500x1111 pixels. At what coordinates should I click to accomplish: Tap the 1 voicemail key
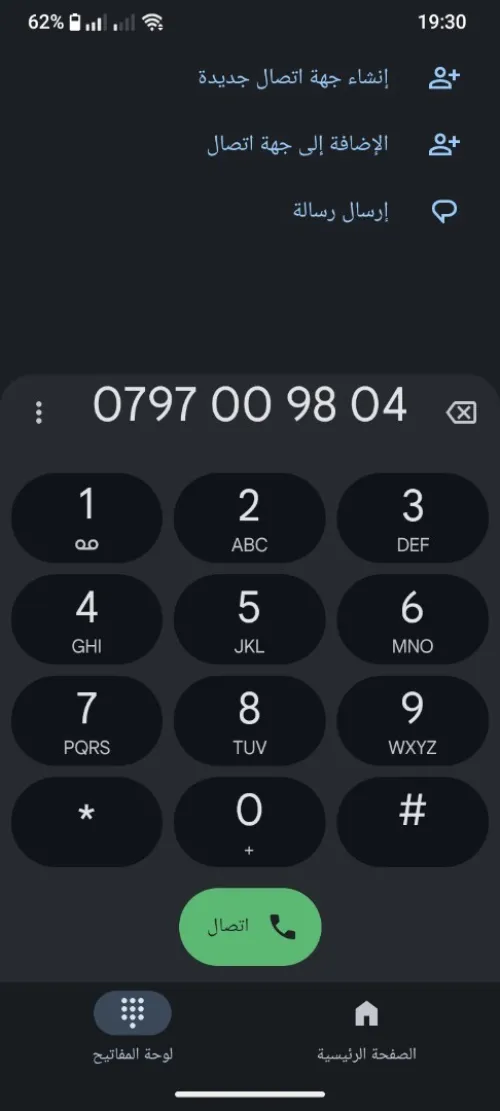86,518
